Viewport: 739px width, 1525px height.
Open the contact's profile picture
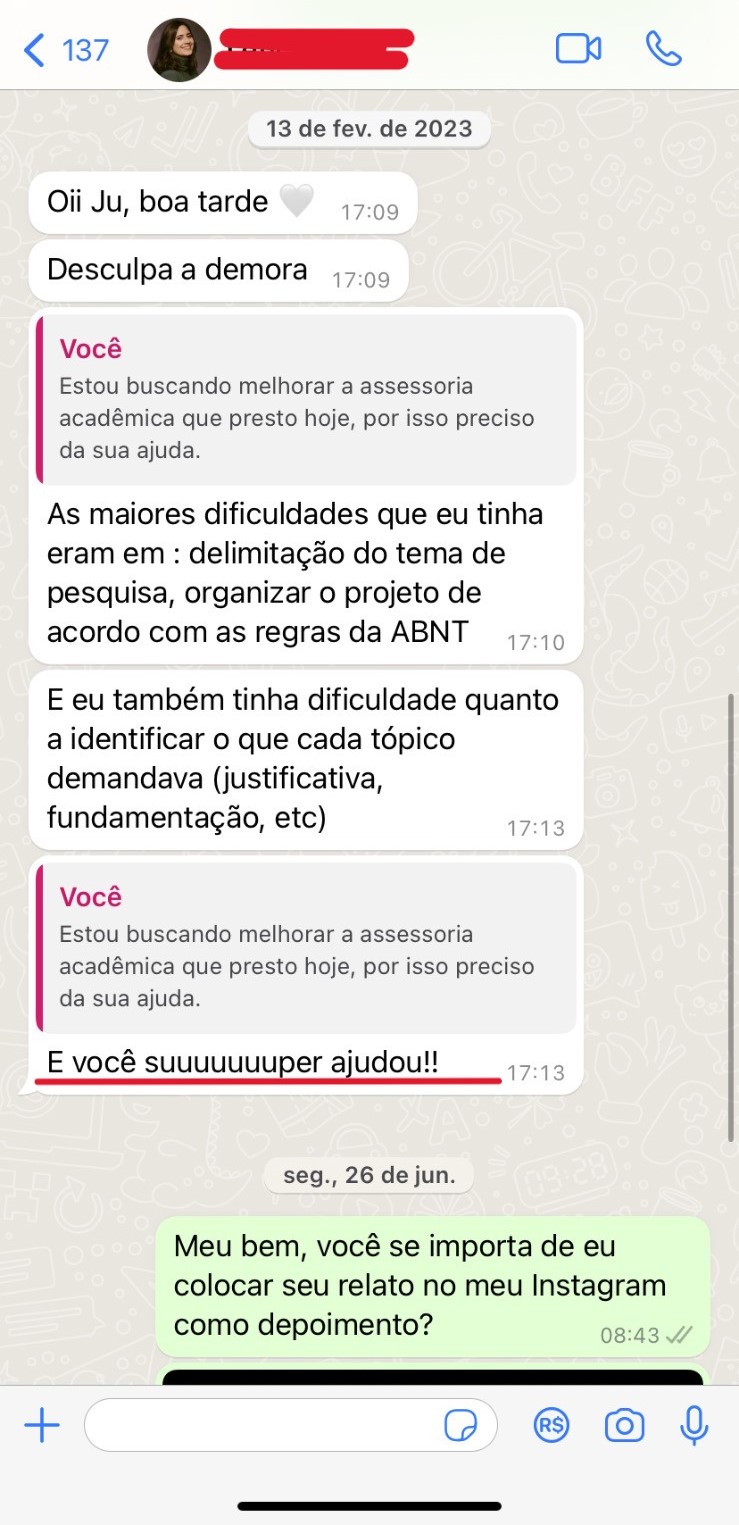coord(178,47)
